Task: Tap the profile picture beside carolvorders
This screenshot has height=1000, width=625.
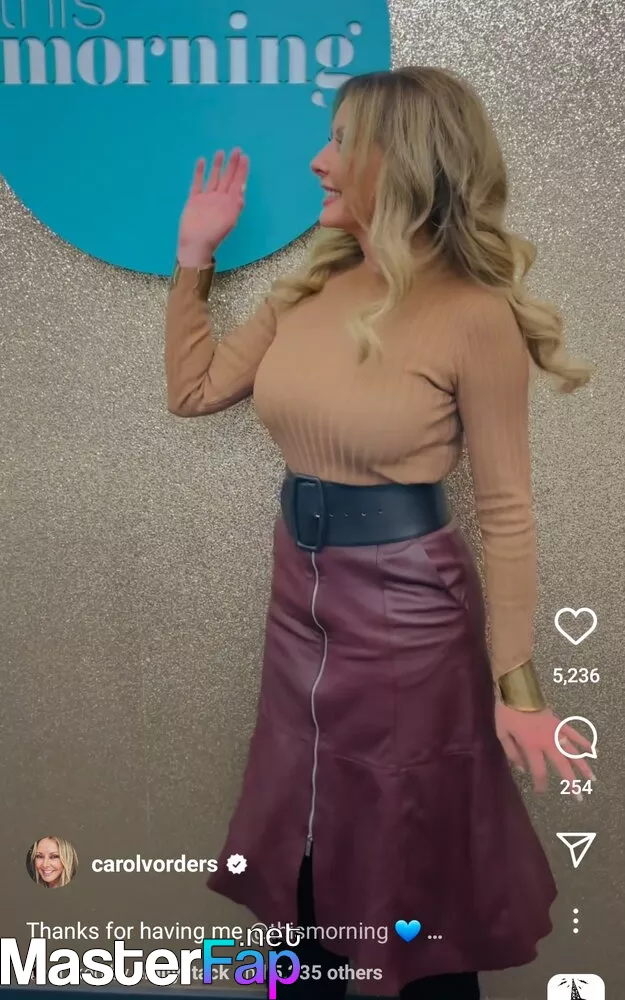Action: [52, 862]
